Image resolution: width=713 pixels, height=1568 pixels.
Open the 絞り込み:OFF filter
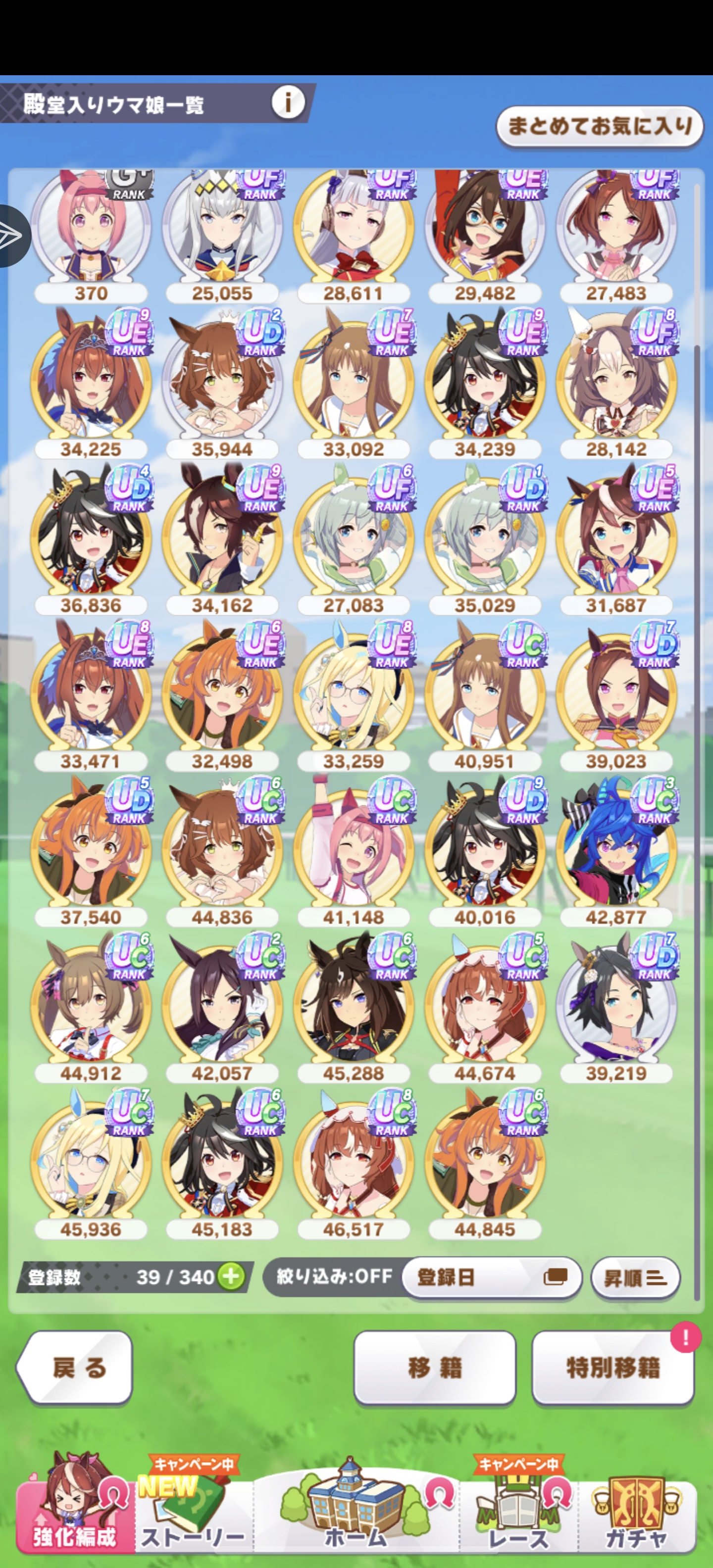334,1276
